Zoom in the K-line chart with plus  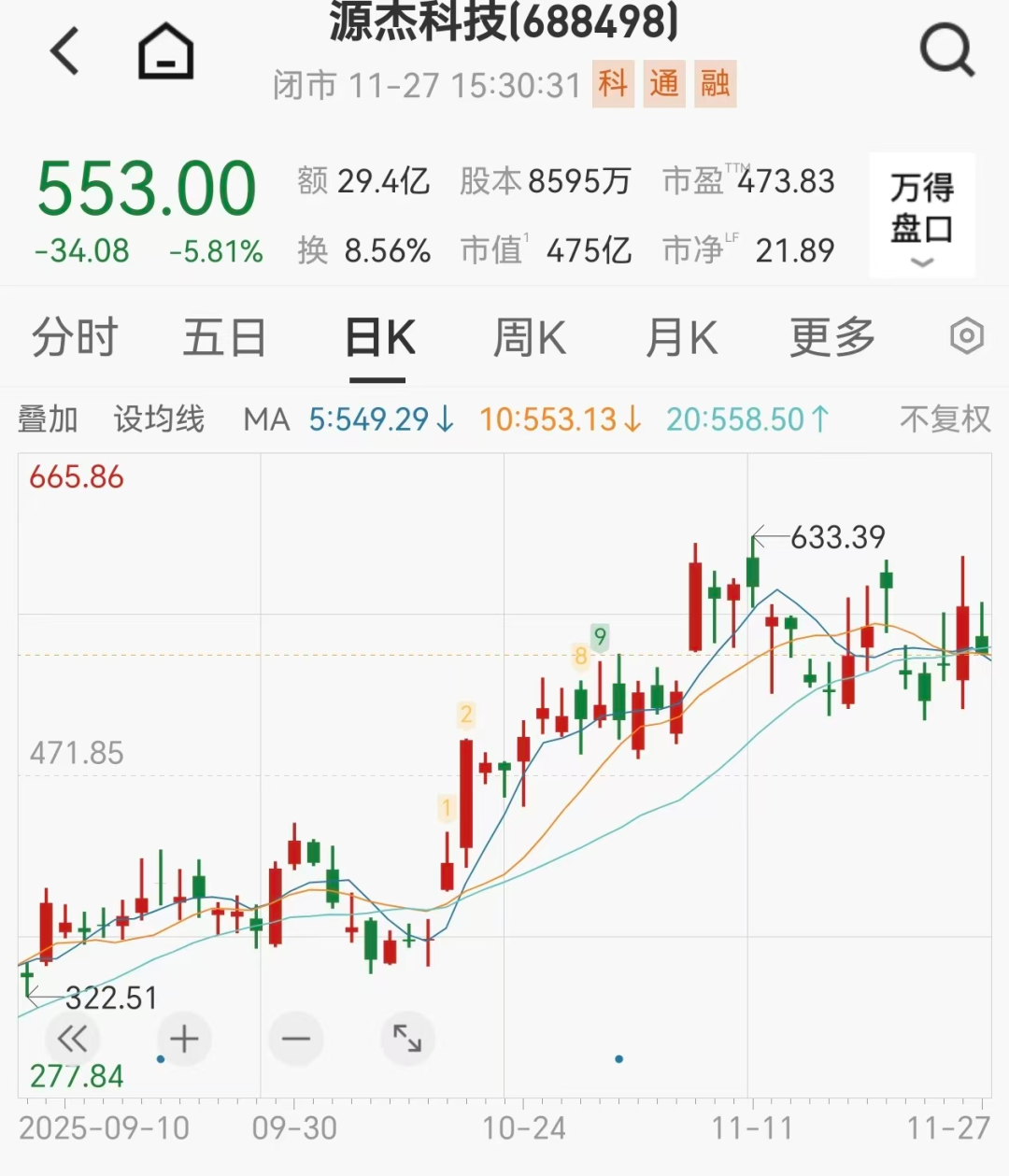tap(184, 1039)
